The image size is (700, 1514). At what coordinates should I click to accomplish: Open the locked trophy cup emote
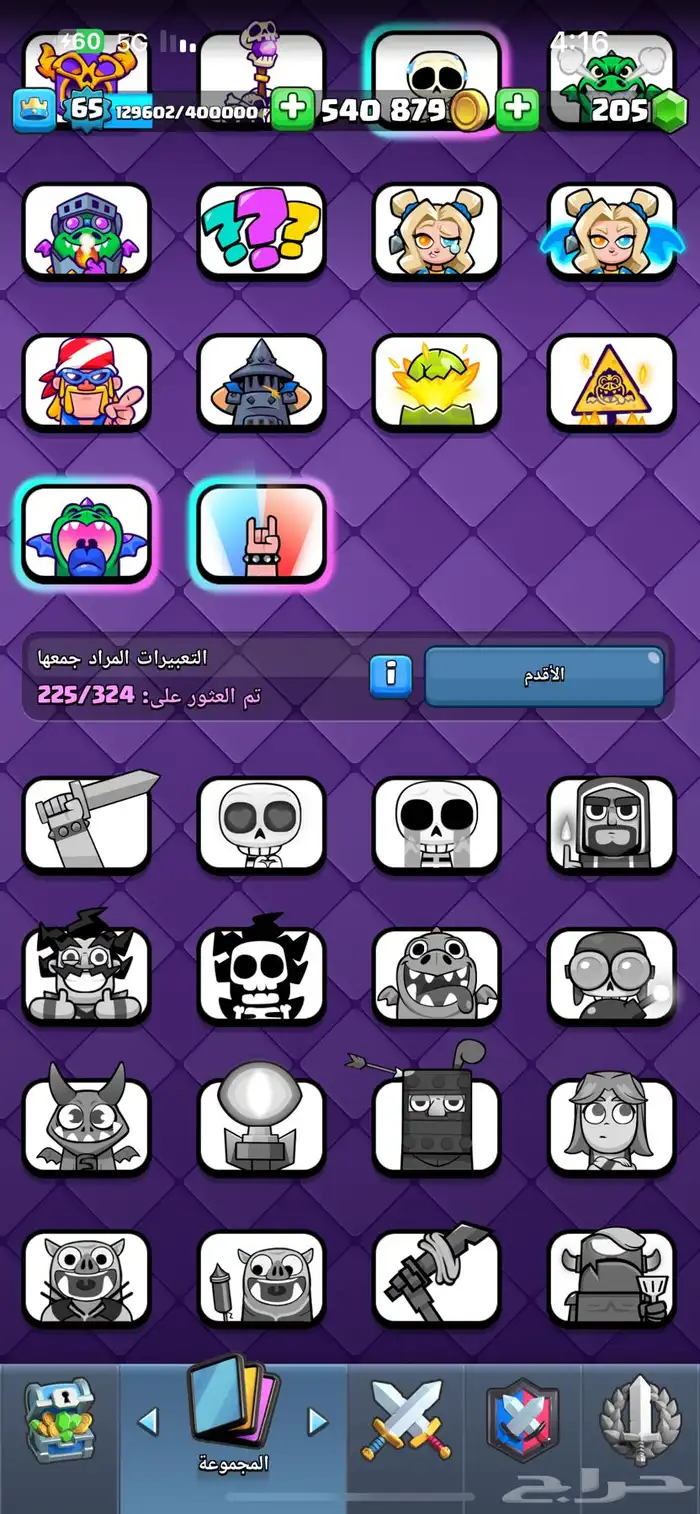tap(261, 1126)
